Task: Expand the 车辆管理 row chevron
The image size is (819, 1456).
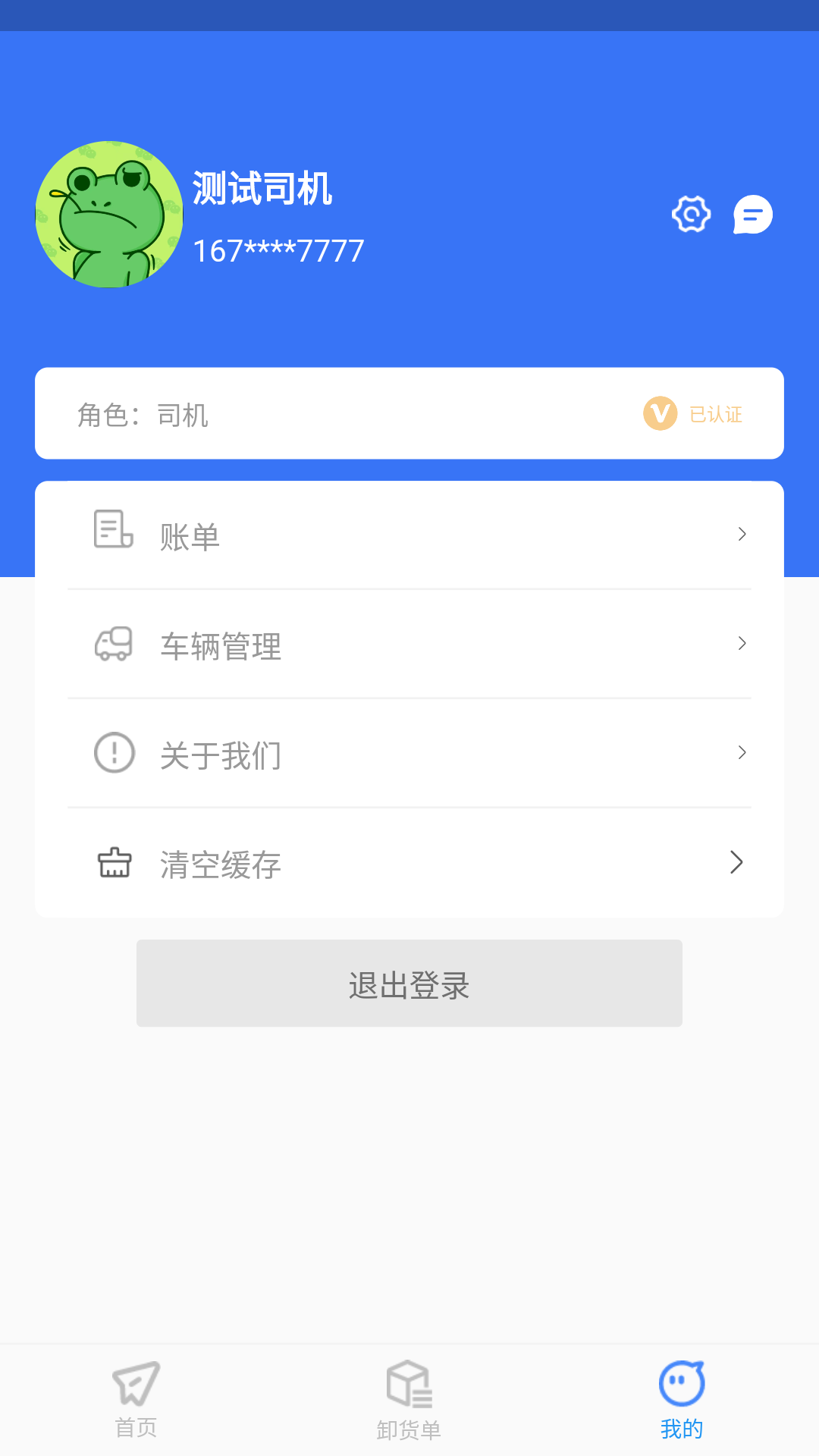Action: coord(742,643)
